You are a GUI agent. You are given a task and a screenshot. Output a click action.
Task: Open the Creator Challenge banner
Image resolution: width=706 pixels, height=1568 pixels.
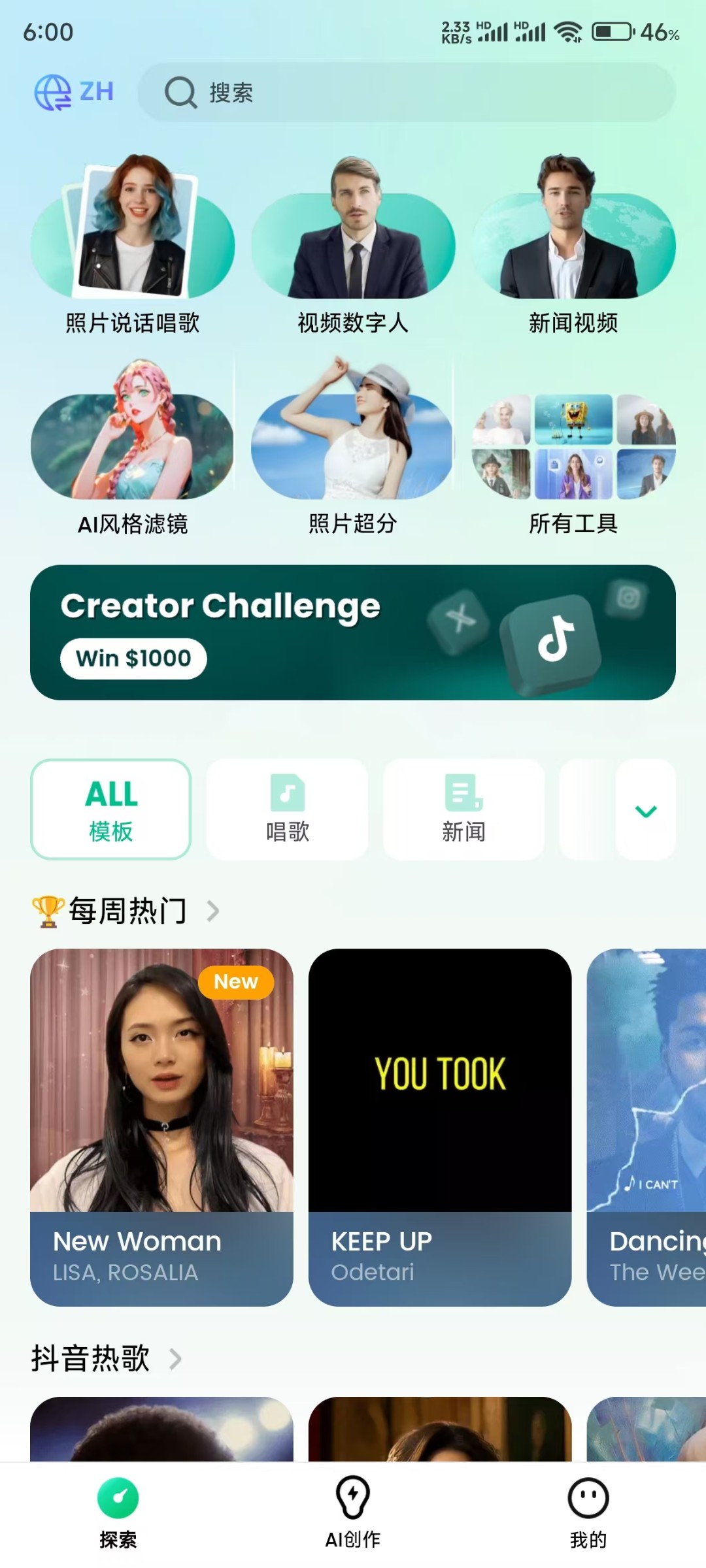tap(353, 632)
